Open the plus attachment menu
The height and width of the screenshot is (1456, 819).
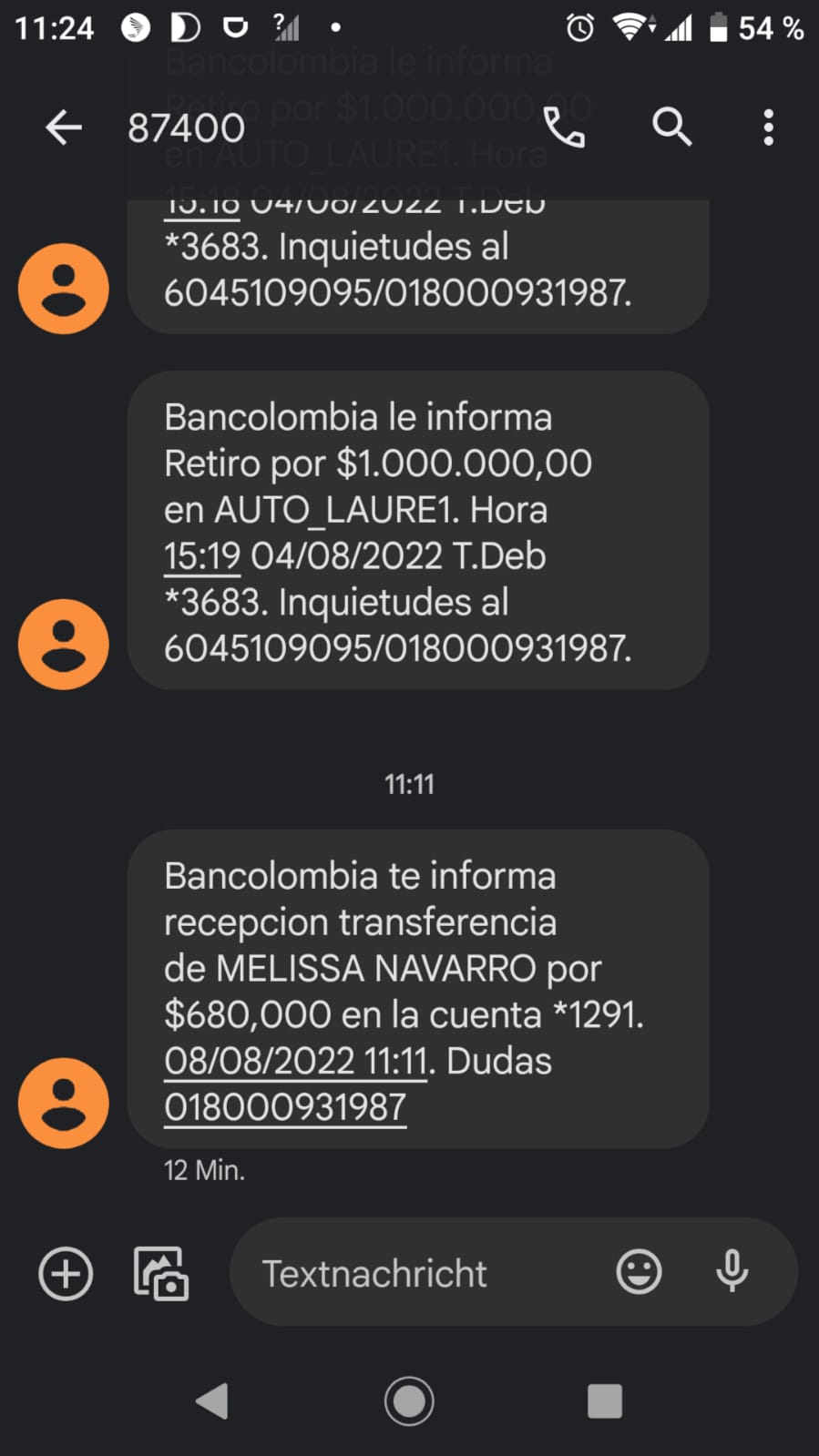pyautogui.click(x=66, y=1273)
